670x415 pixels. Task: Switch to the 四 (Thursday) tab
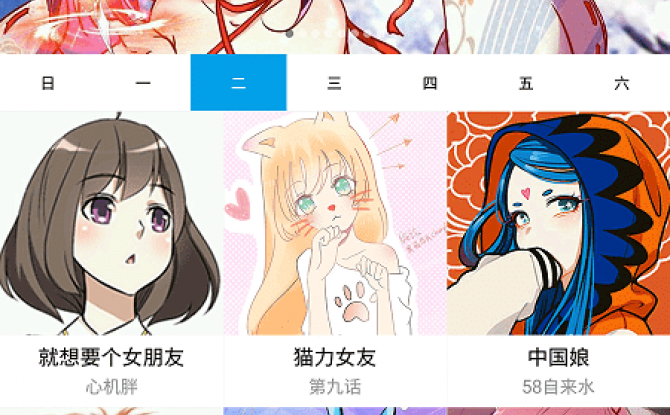pyautogui.click(x=430, y=83)
